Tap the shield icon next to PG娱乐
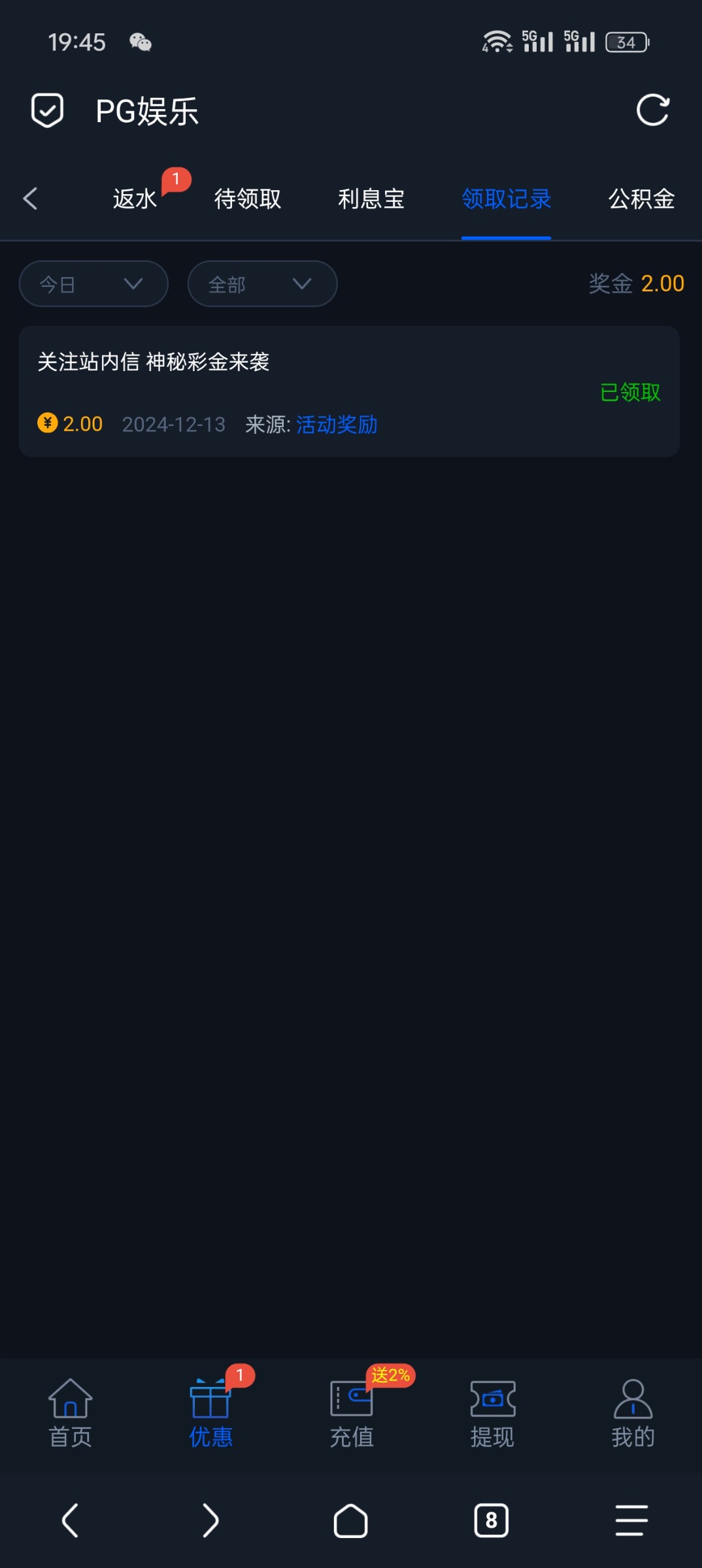 (48, 110)
